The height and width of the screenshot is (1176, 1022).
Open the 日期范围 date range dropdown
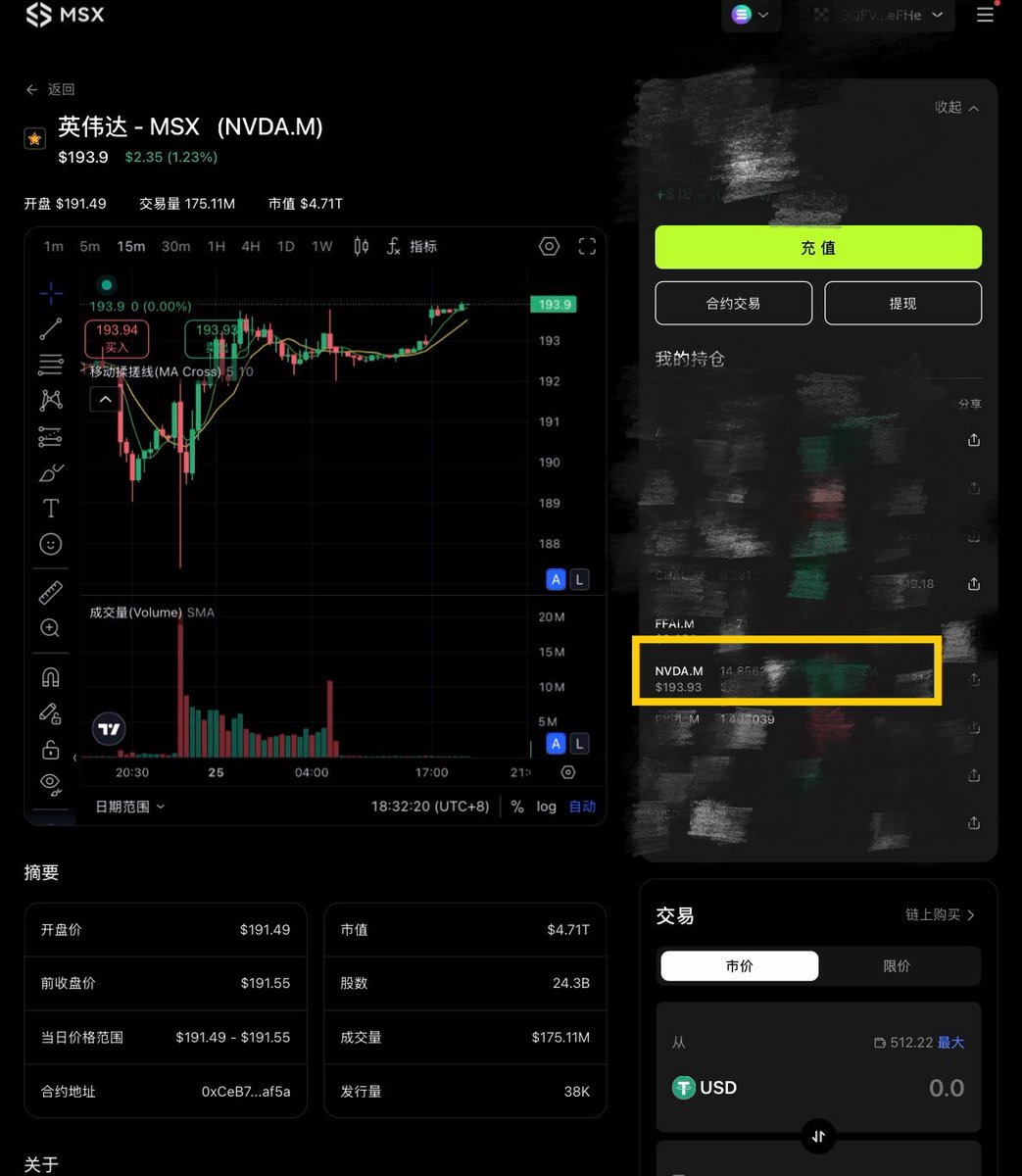click(129, 807)
